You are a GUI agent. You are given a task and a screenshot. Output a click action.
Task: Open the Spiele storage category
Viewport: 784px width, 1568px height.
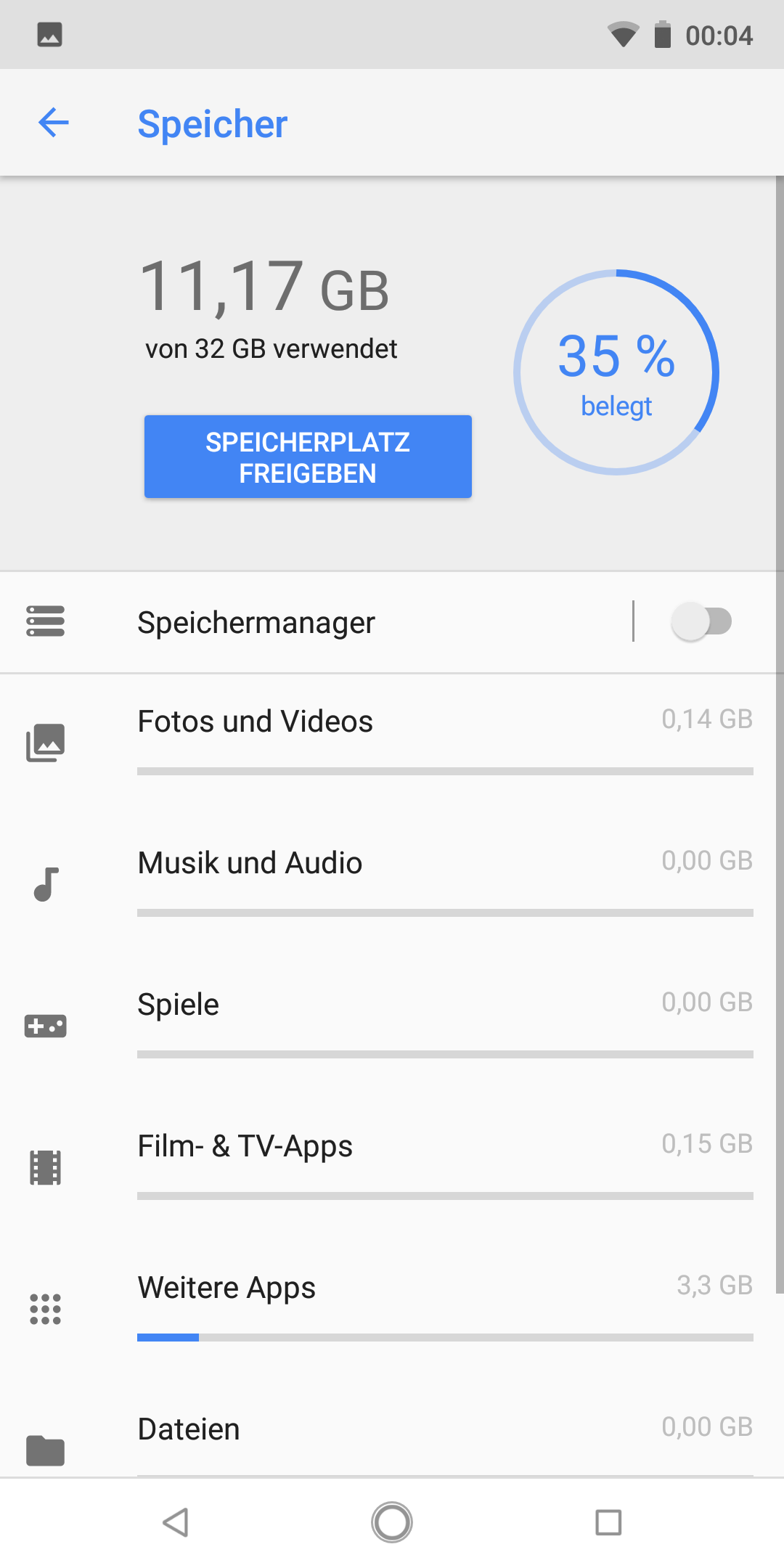(x=392, y=1025)
